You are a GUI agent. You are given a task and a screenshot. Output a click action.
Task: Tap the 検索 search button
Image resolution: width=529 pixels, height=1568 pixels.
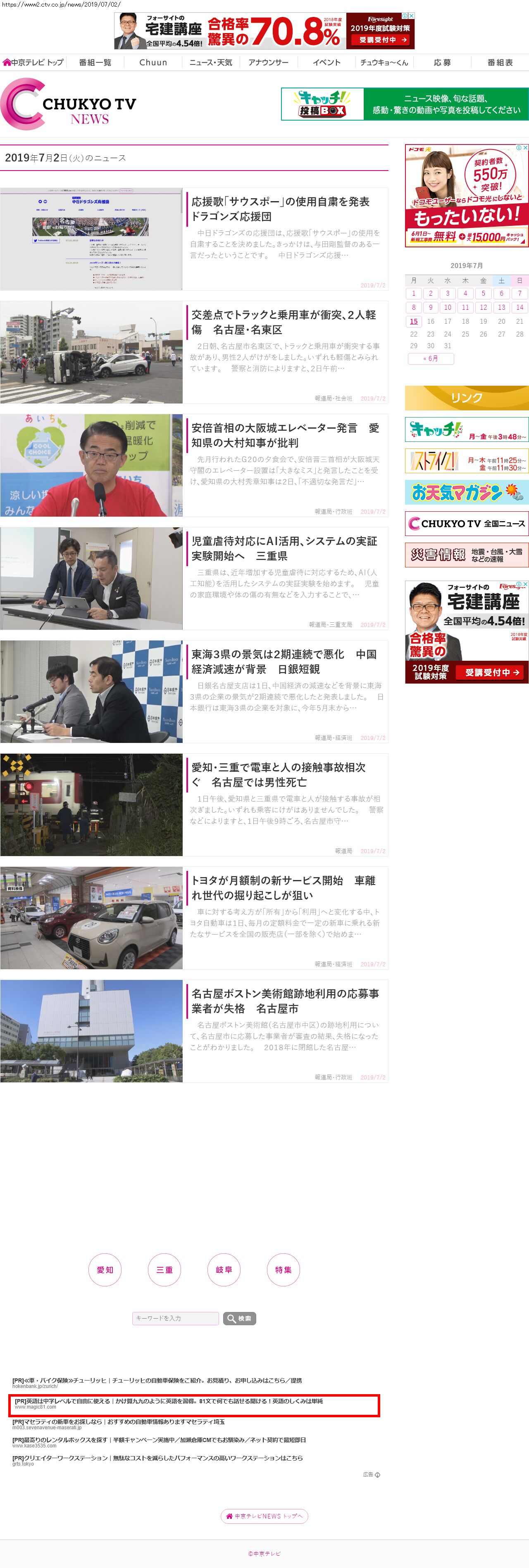(x=240, y=1318)
